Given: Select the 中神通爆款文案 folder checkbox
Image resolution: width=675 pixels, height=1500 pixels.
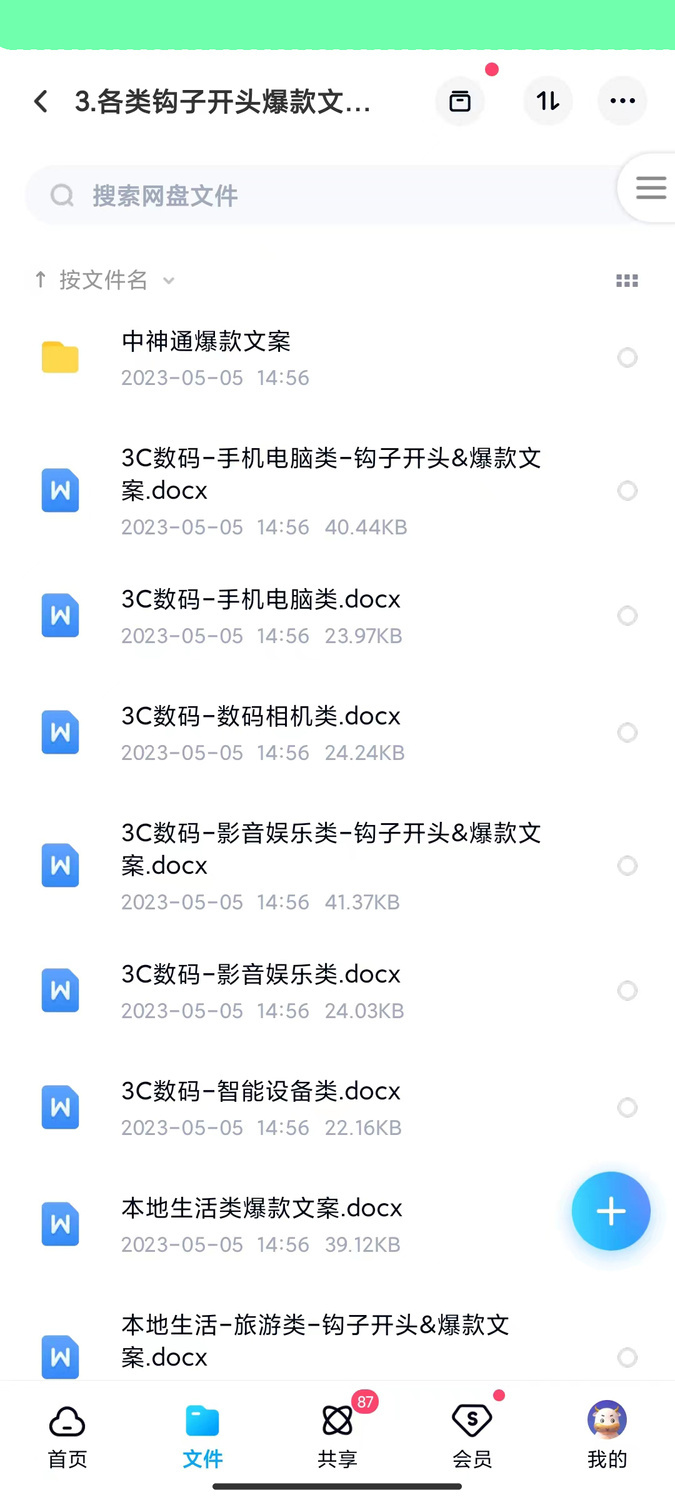Looking at the screenshot, I should tap(627, 357).
